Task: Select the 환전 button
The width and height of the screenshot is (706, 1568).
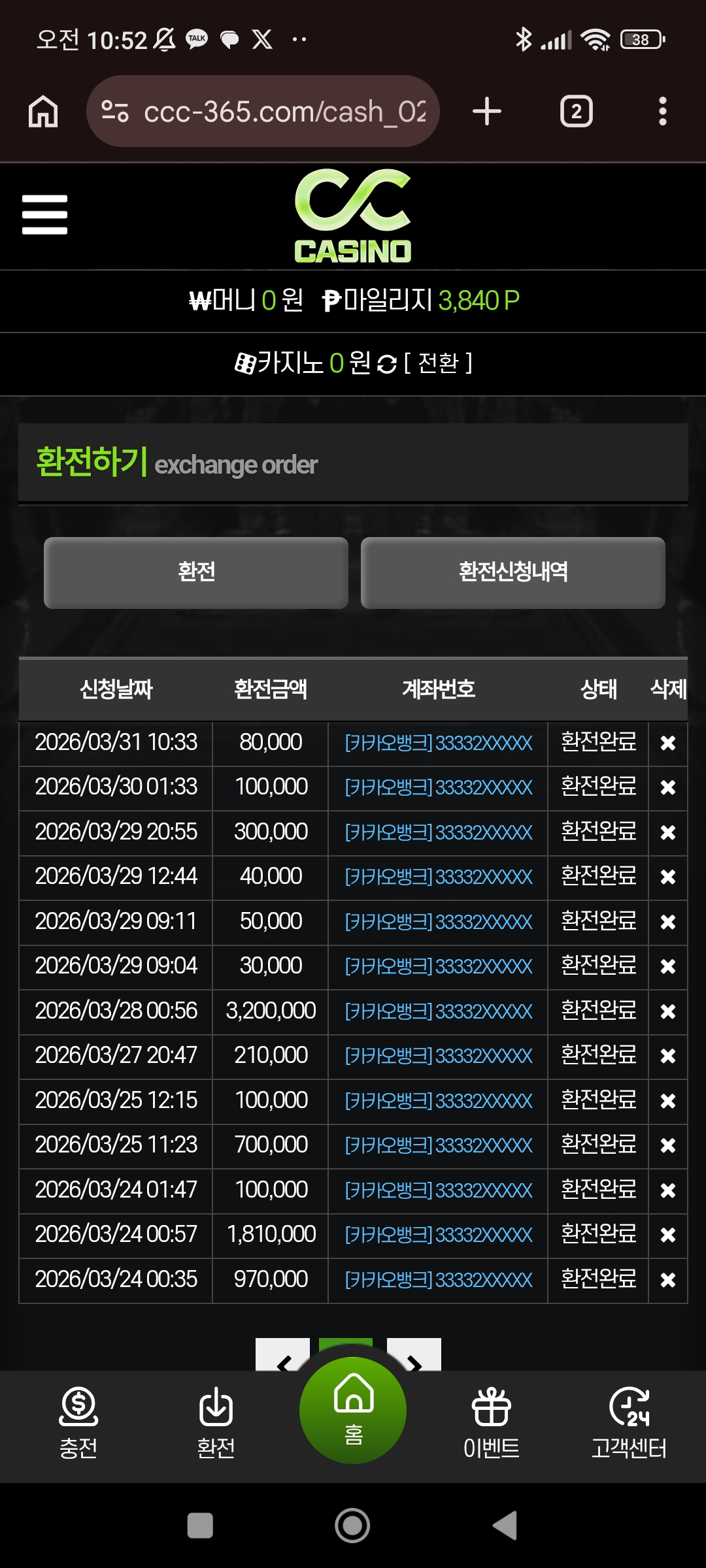Action: pos(196,572)
